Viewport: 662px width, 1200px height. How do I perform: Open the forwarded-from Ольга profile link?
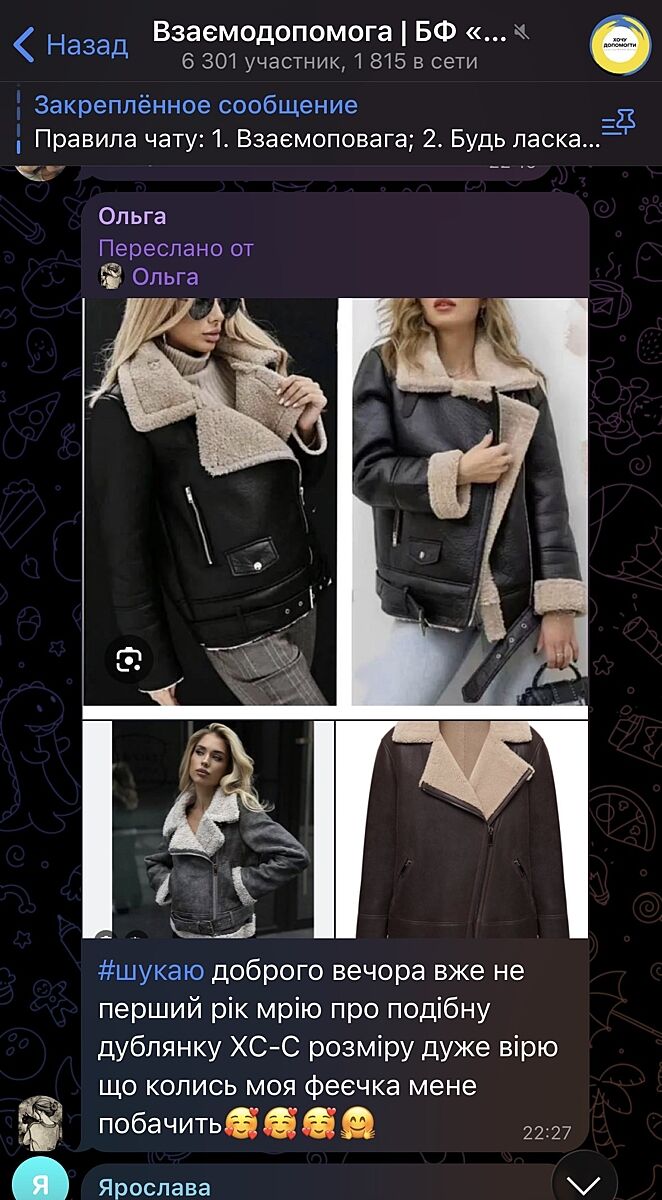coord(165,276)
